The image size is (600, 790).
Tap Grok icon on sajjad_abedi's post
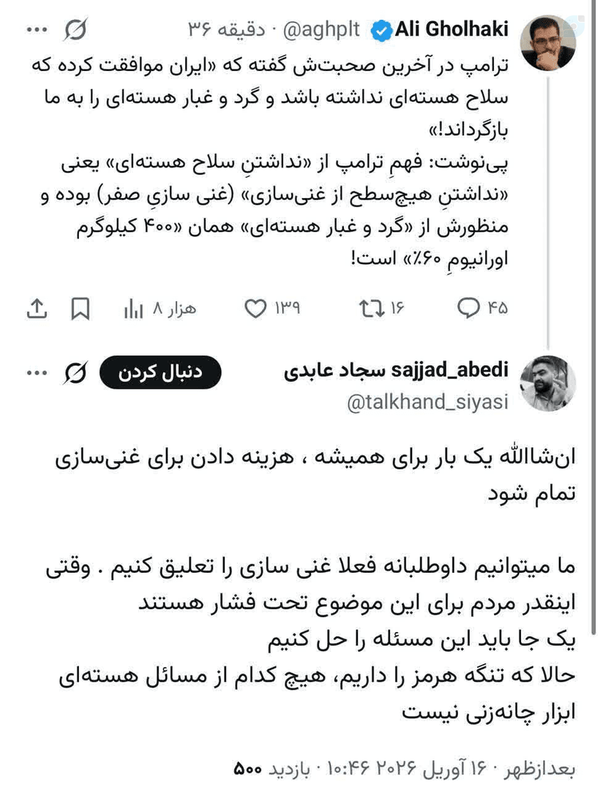(x=76, y=373)
